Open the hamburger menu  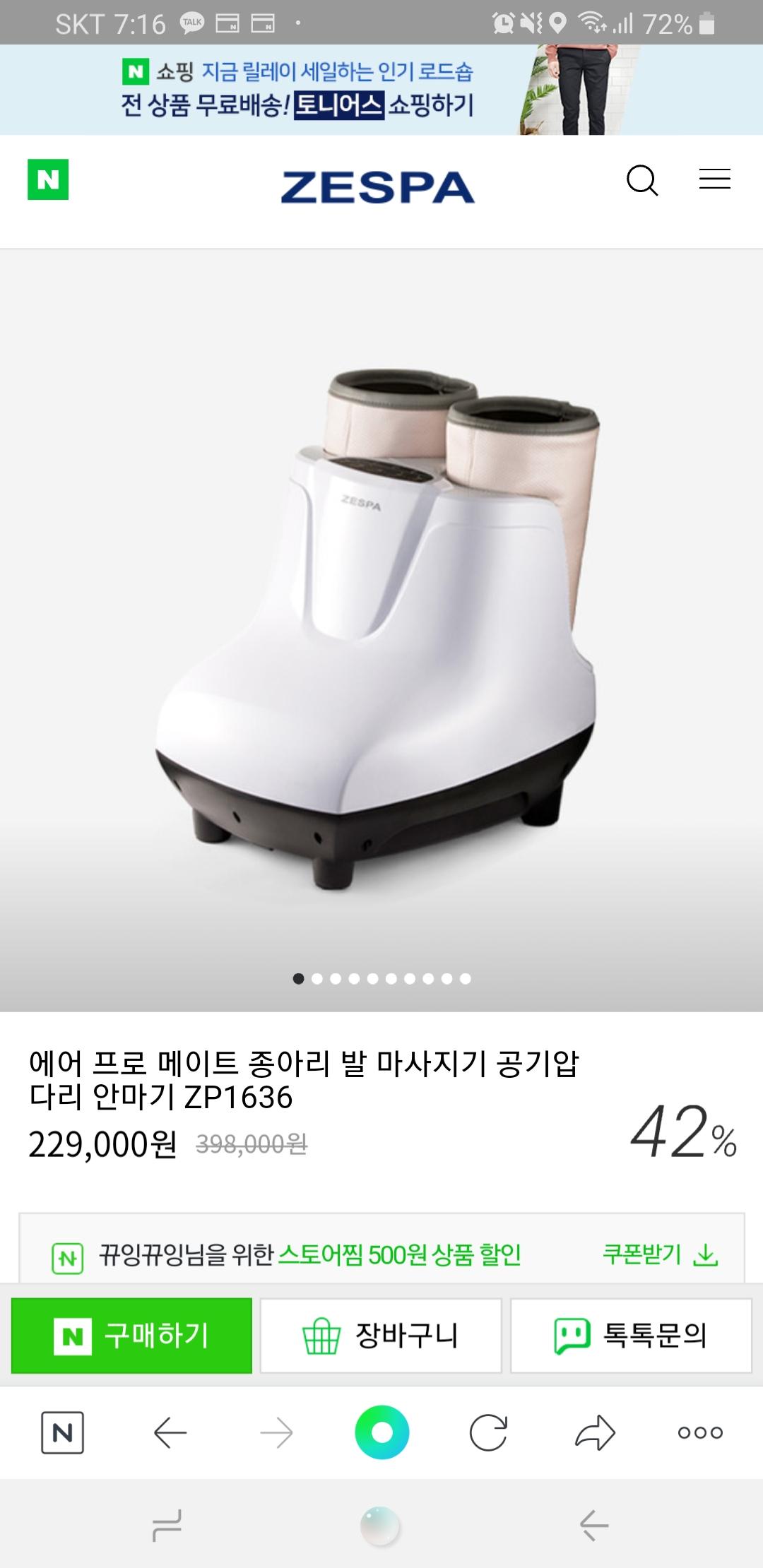coord(714,179)
